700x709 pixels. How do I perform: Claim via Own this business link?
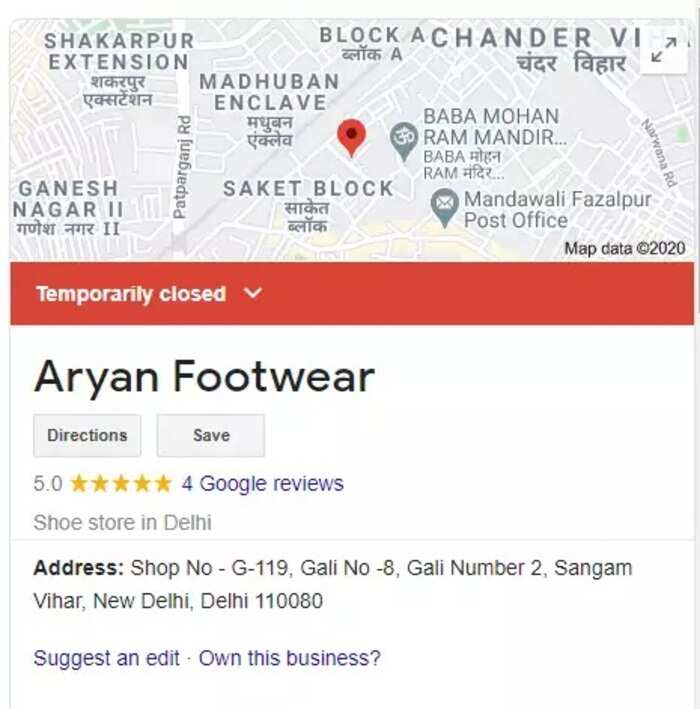290,658
